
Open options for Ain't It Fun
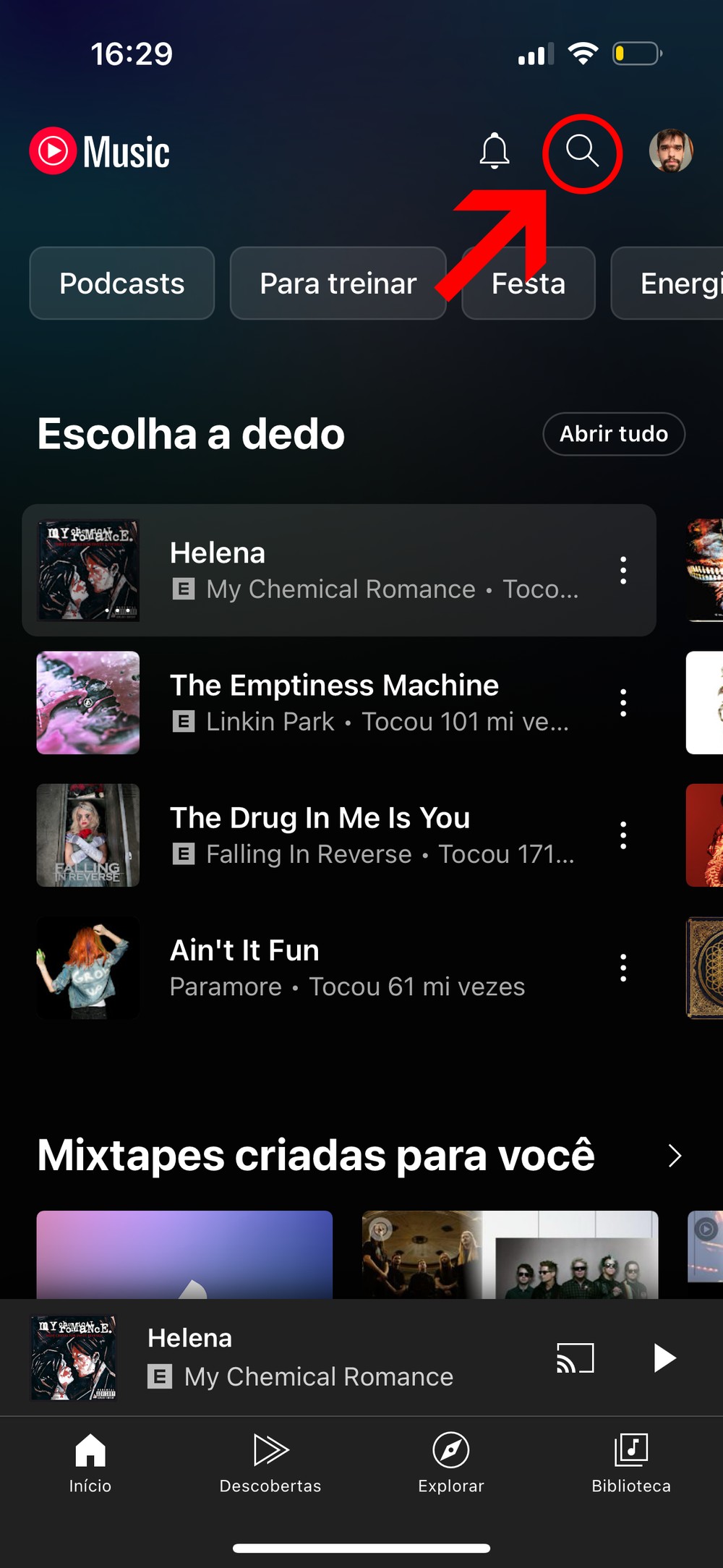click(x=623, y=968)
